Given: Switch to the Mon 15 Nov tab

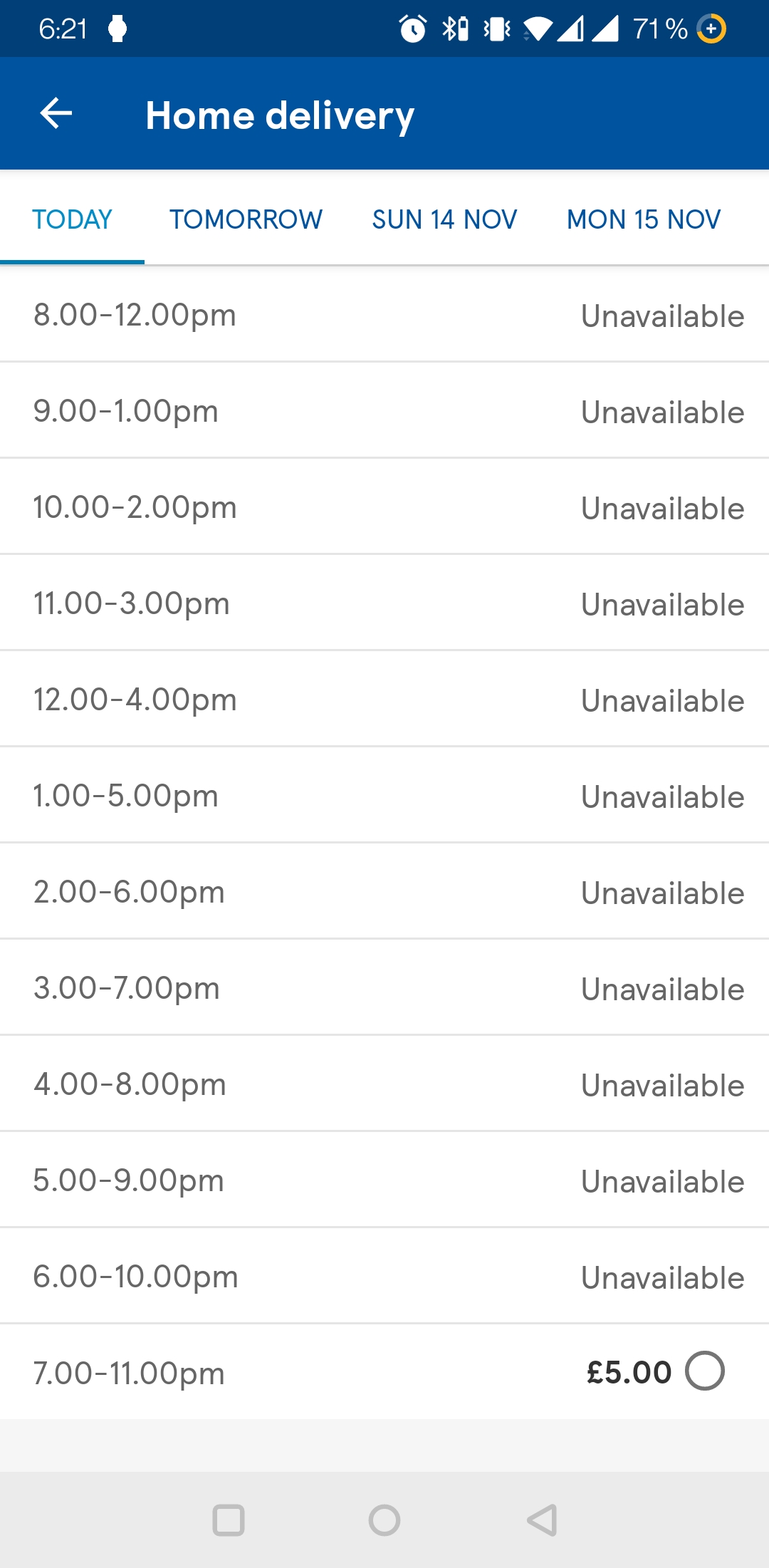Looking at the screenshot, I should pyautogui.click(x=644, y=219).
